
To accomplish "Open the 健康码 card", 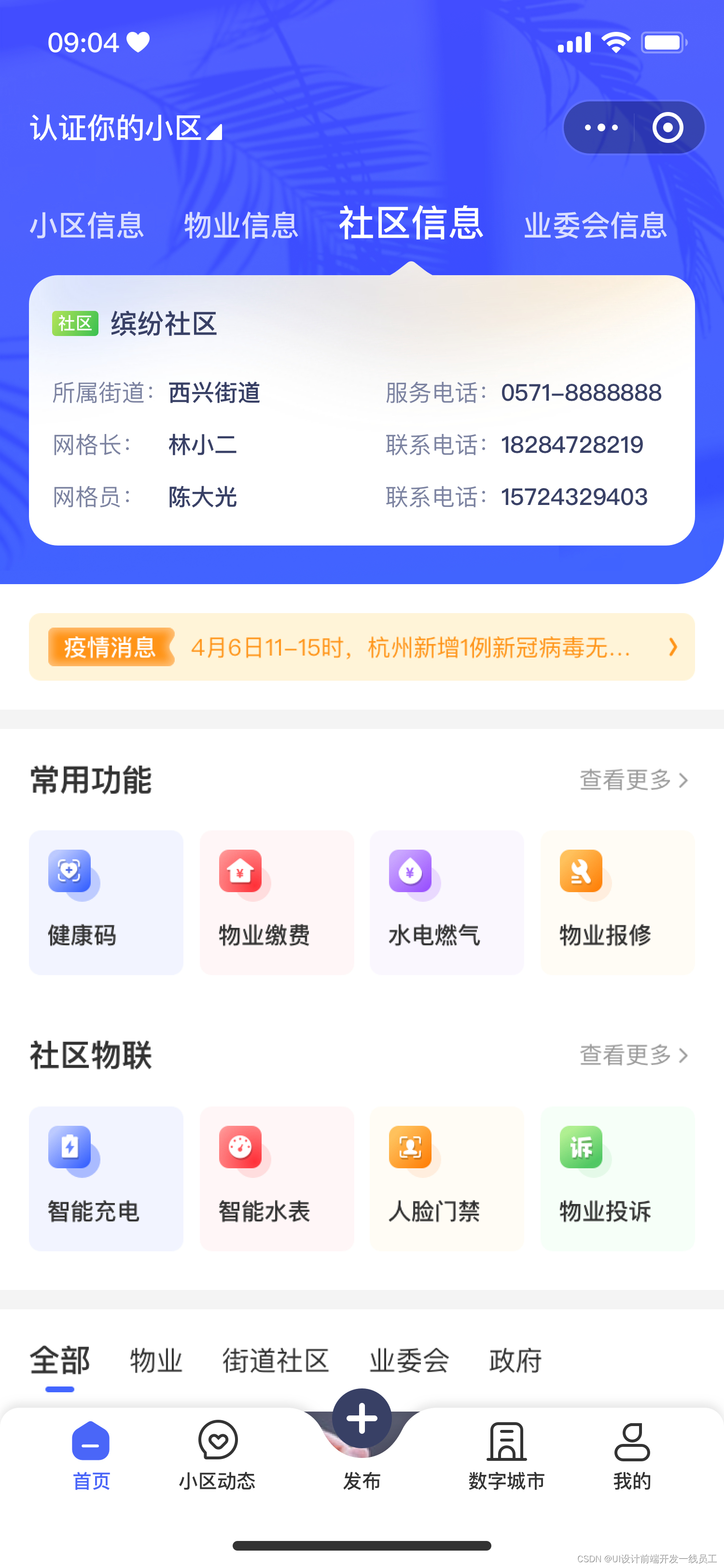I will click(106, 902).
